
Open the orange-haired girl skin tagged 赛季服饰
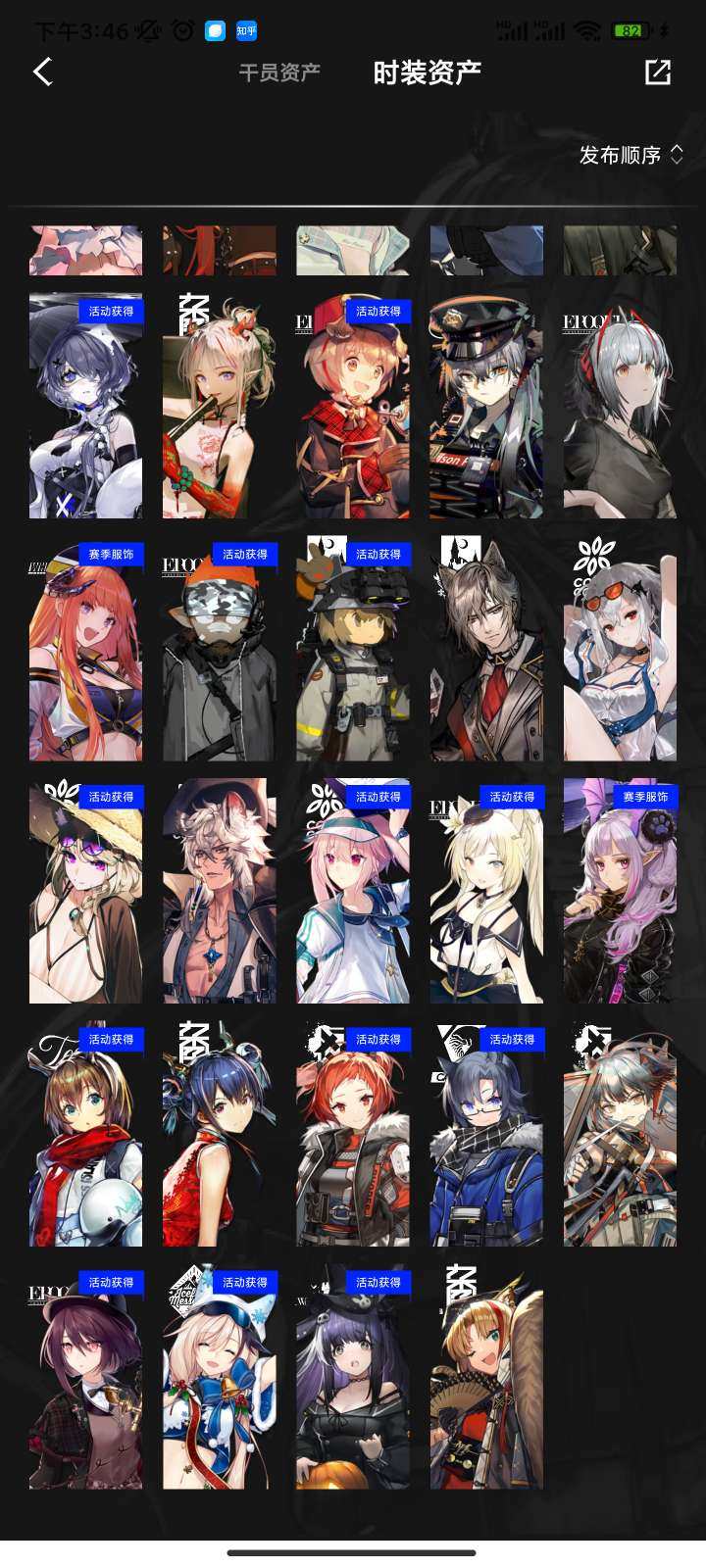[86, 650]
